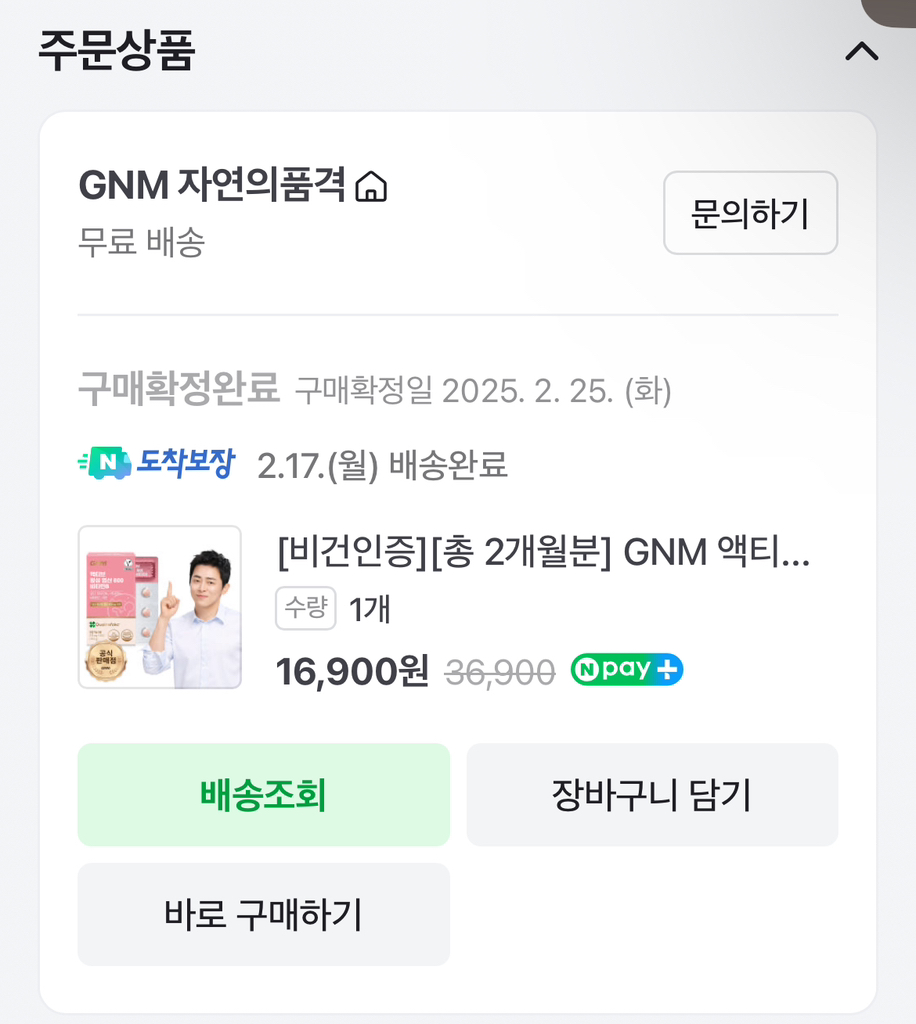Click the 장바구니 담기 add-to-cart button
The width and height of the screenshot is (916, 1024).
652,794
